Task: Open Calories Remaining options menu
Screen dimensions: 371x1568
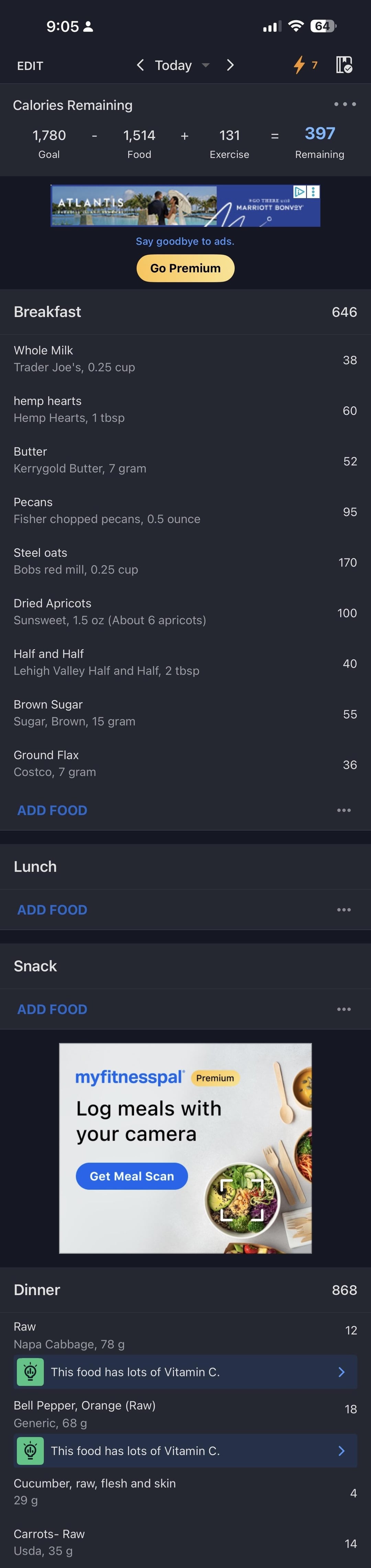Action: point(345,104)
